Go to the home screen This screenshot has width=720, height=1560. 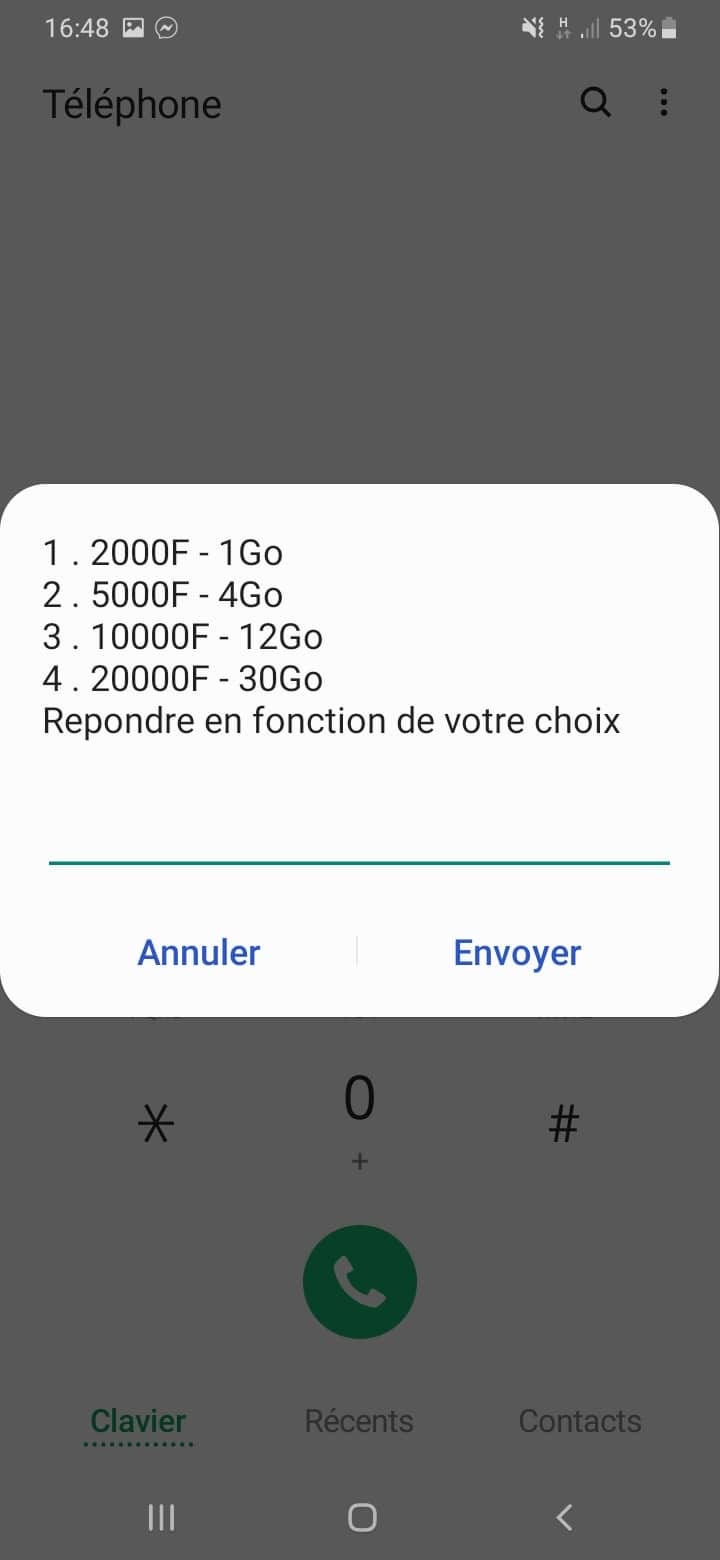(362, 1517)
